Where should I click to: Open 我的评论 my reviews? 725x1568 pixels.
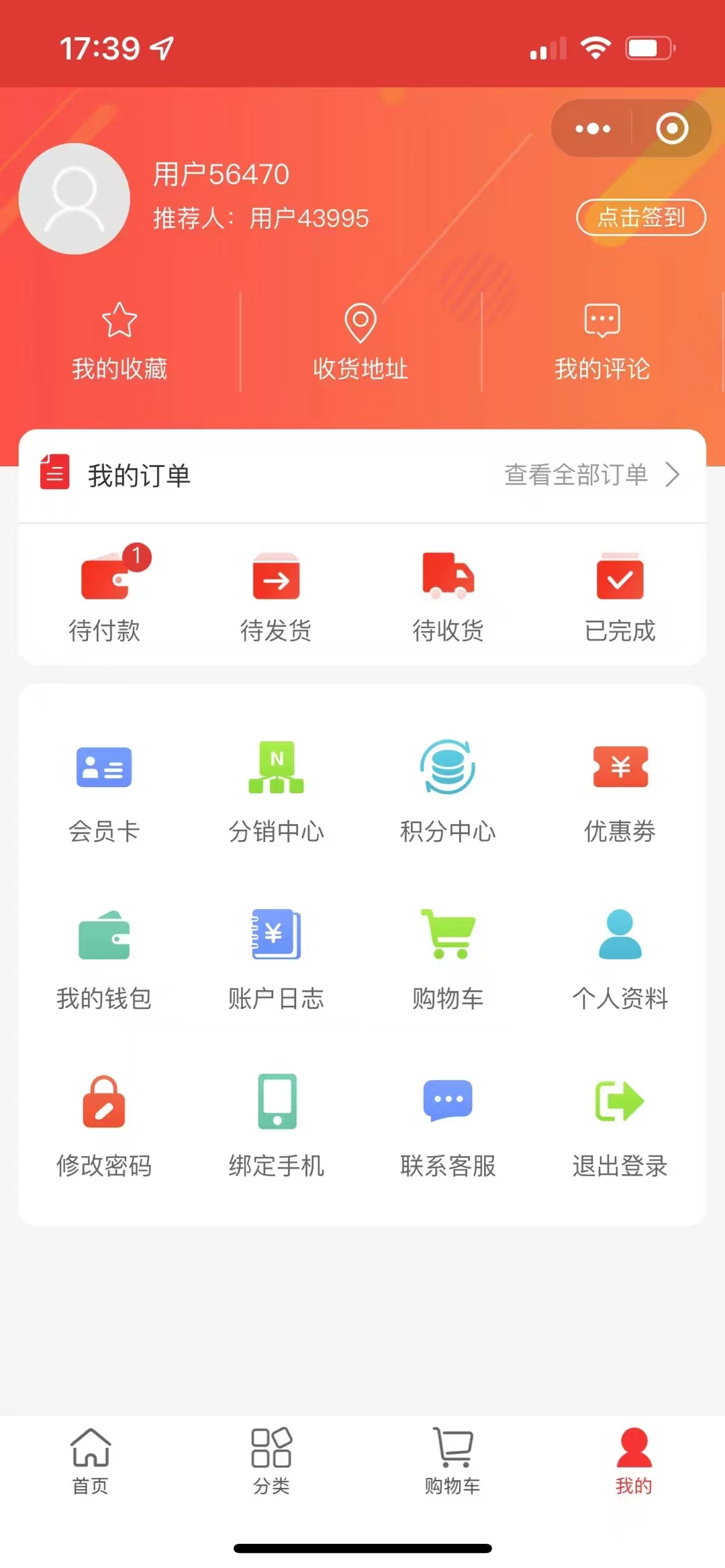(x=602, y=342)
